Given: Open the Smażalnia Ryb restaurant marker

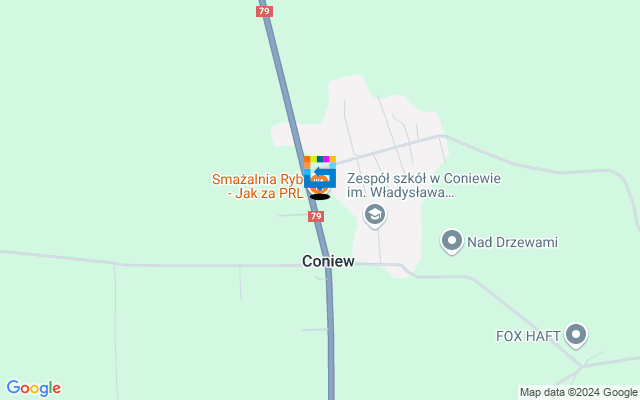Looking at the screenshot, I should 320,182.
